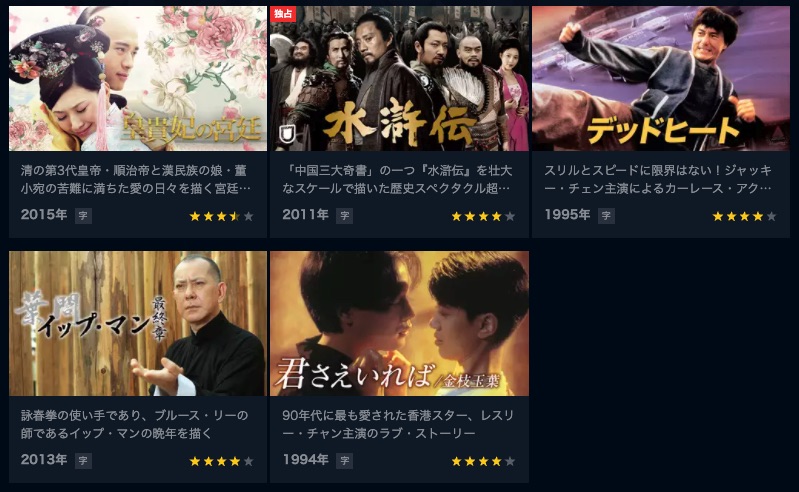The height and width of the screenshot is (492, 799).
Task: Open the イップ・マン 最終章 movie card
Action: click(x=138, y=323)
